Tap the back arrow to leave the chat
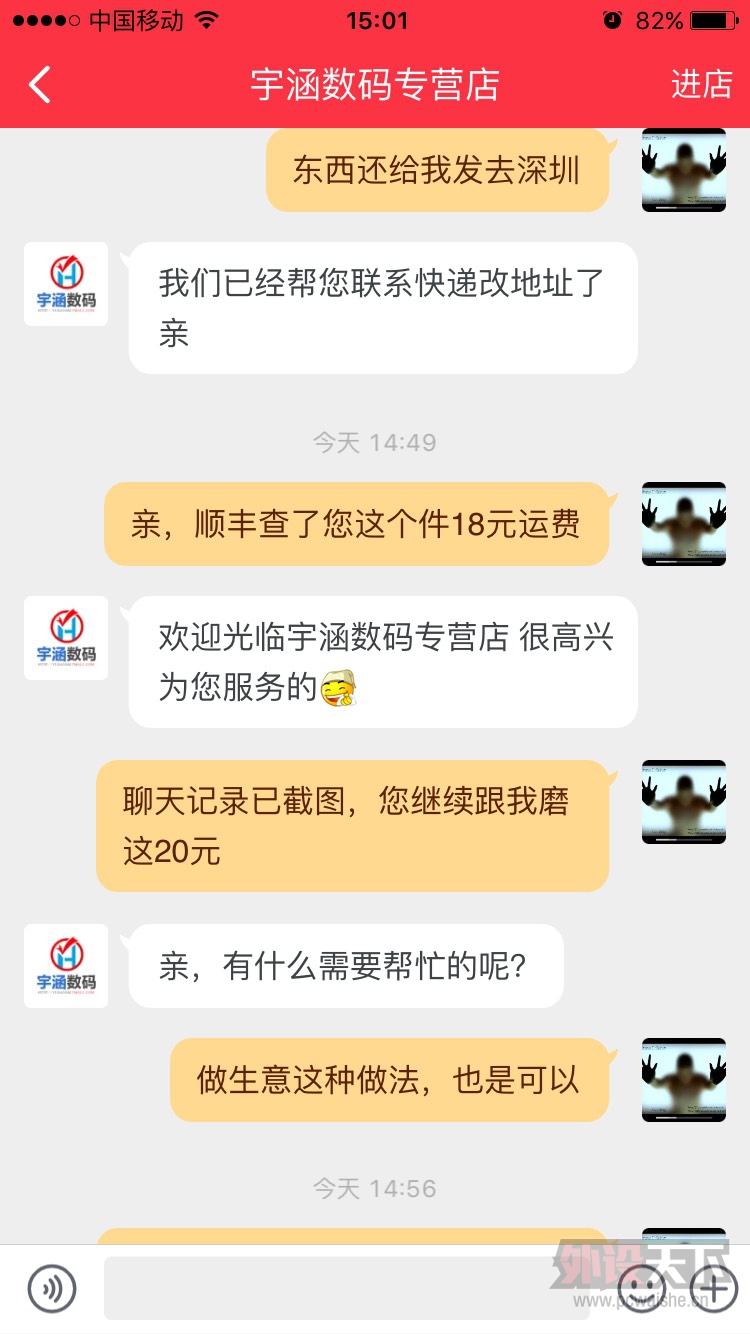 tap(38, 85)
